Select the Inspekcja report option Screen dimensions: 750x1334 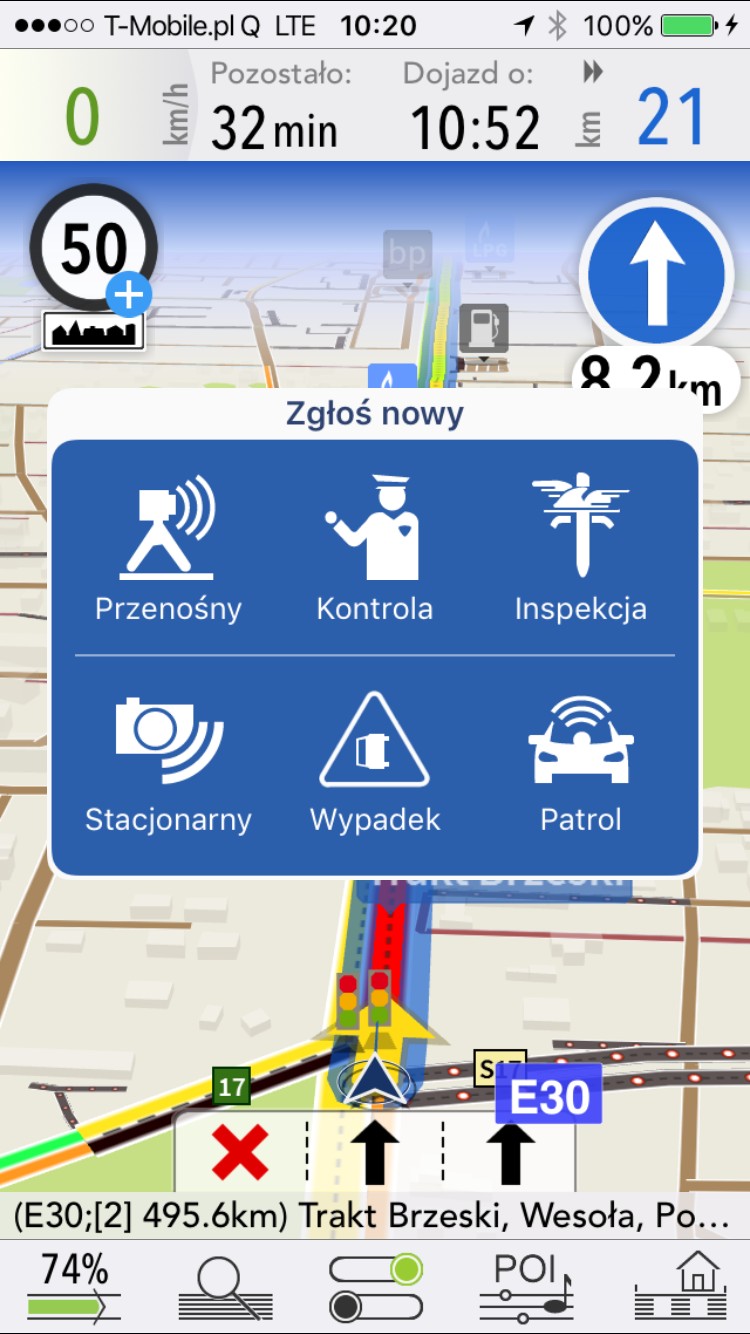click(x=580, y=550)
